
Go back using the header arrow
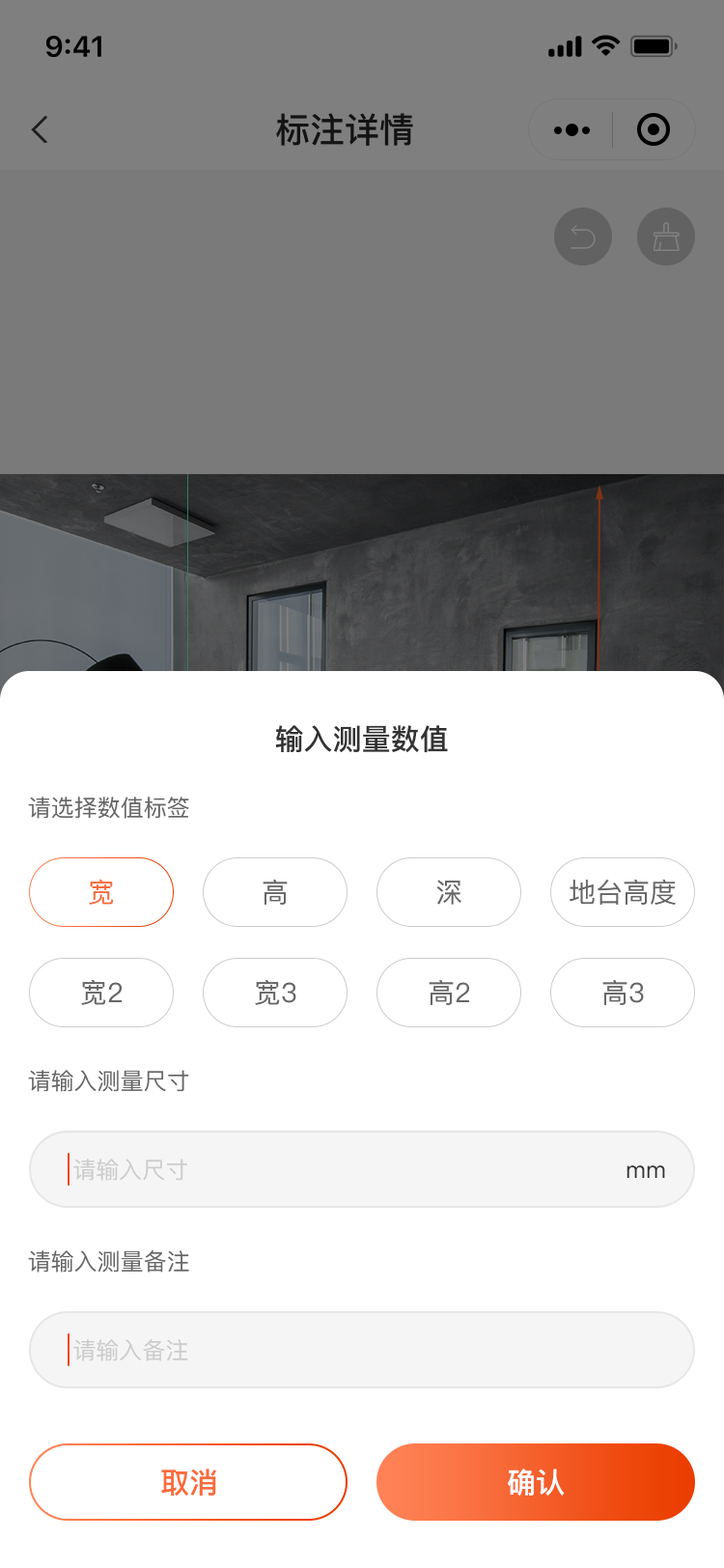(x=41, y=129)
